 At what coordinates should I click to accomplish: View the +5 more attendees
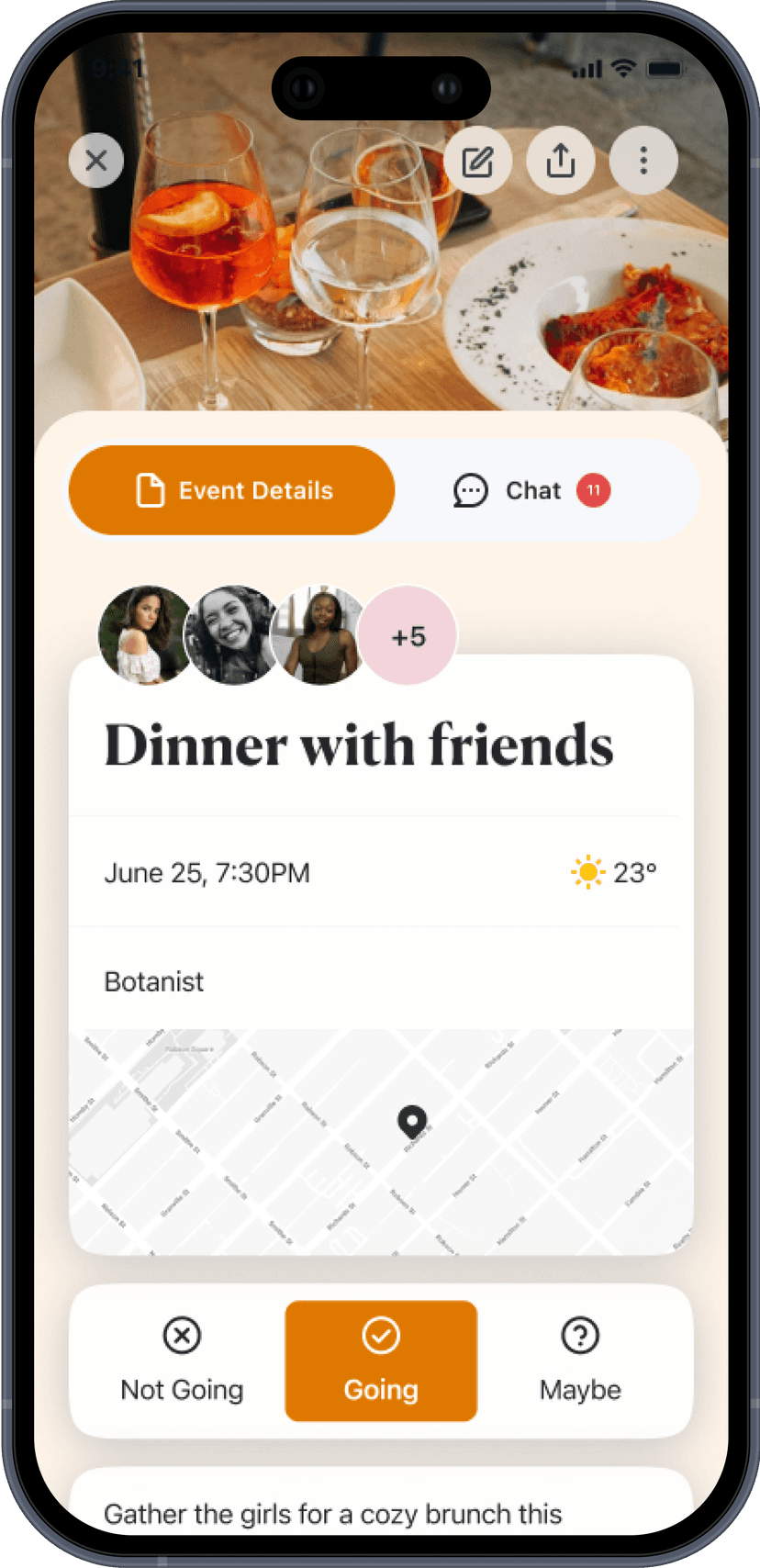(408, 635)
